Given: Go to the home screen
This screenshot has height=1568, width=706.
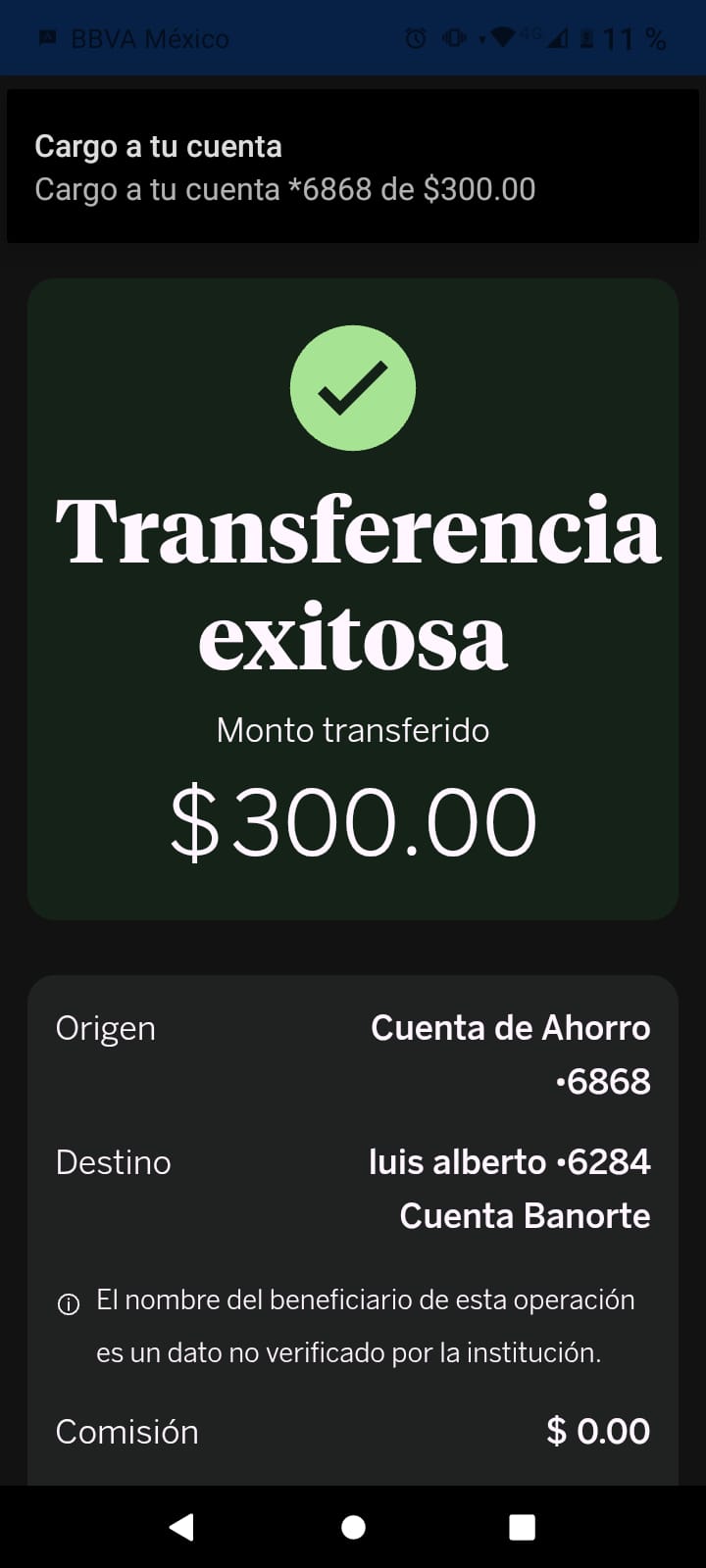Looking at the screenshot, I should pos(353,1527).
